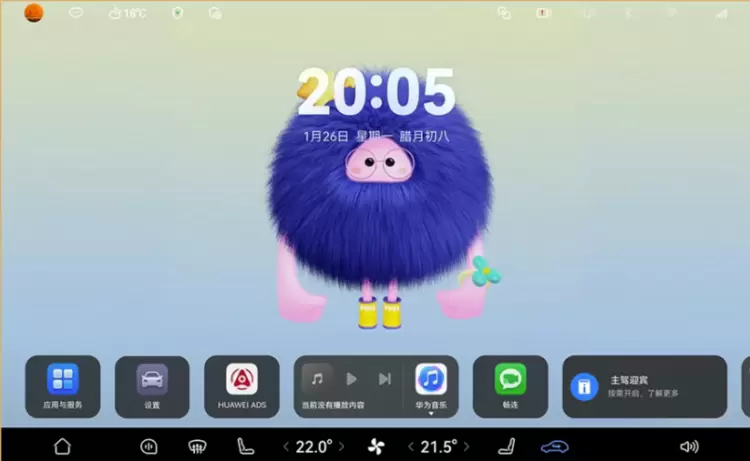Viewport: 750px width, 461px height.
Task: Lower passenger temperature from 21.5°
Action: (410, 446)
